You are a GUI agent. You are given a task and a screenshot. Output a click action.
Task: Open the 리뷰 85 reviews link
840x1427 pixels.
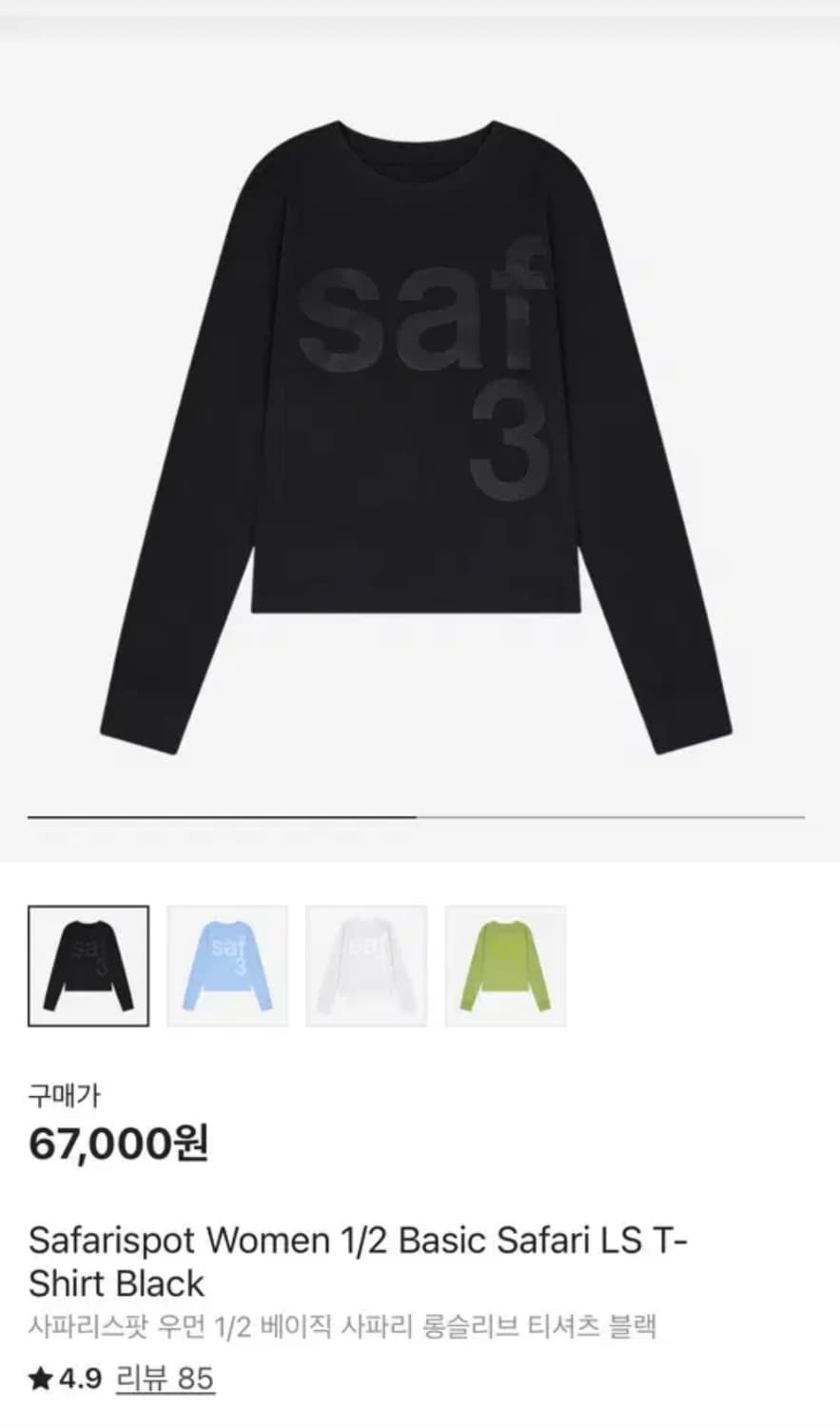pos(165,1378)
